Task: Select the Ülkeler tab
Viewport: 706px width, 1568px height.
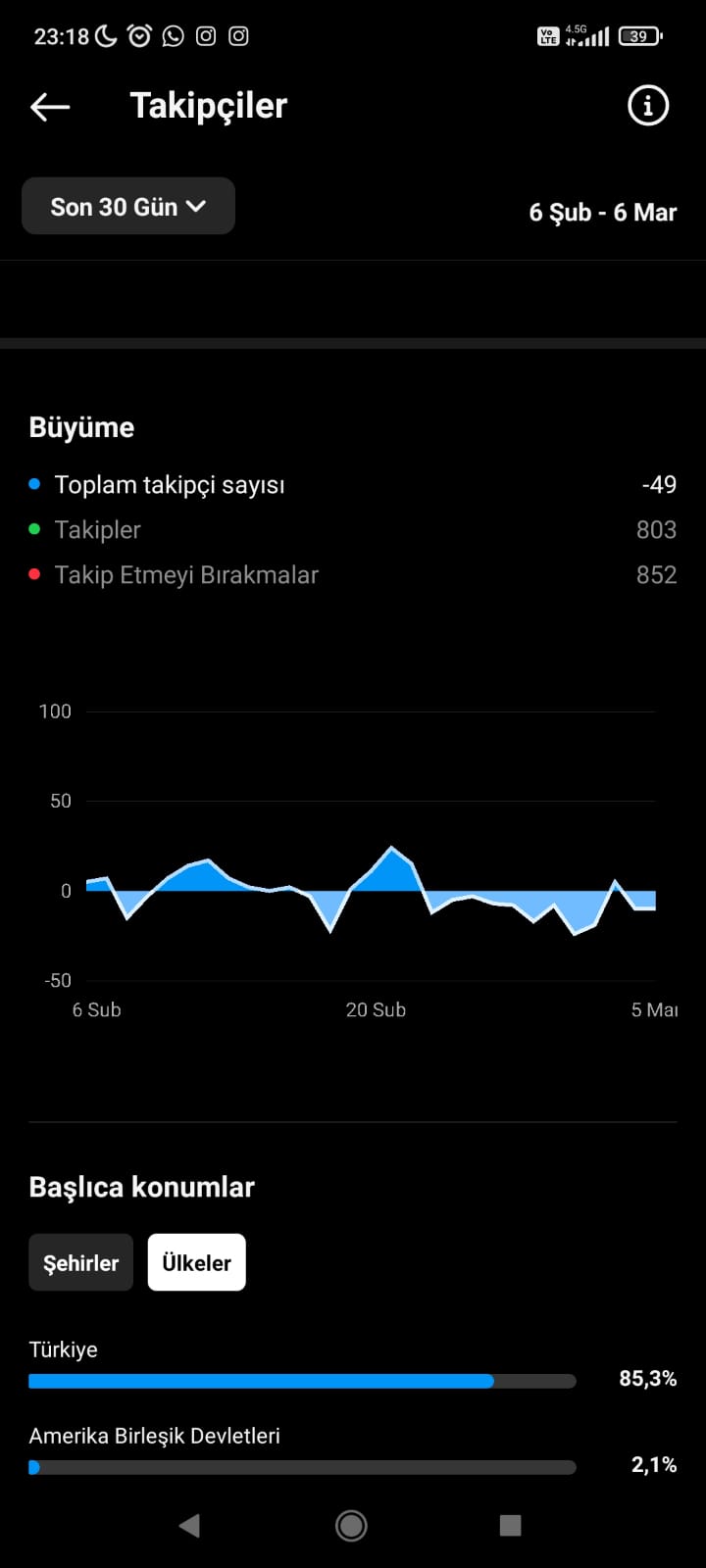Action: pos(196,1262)
